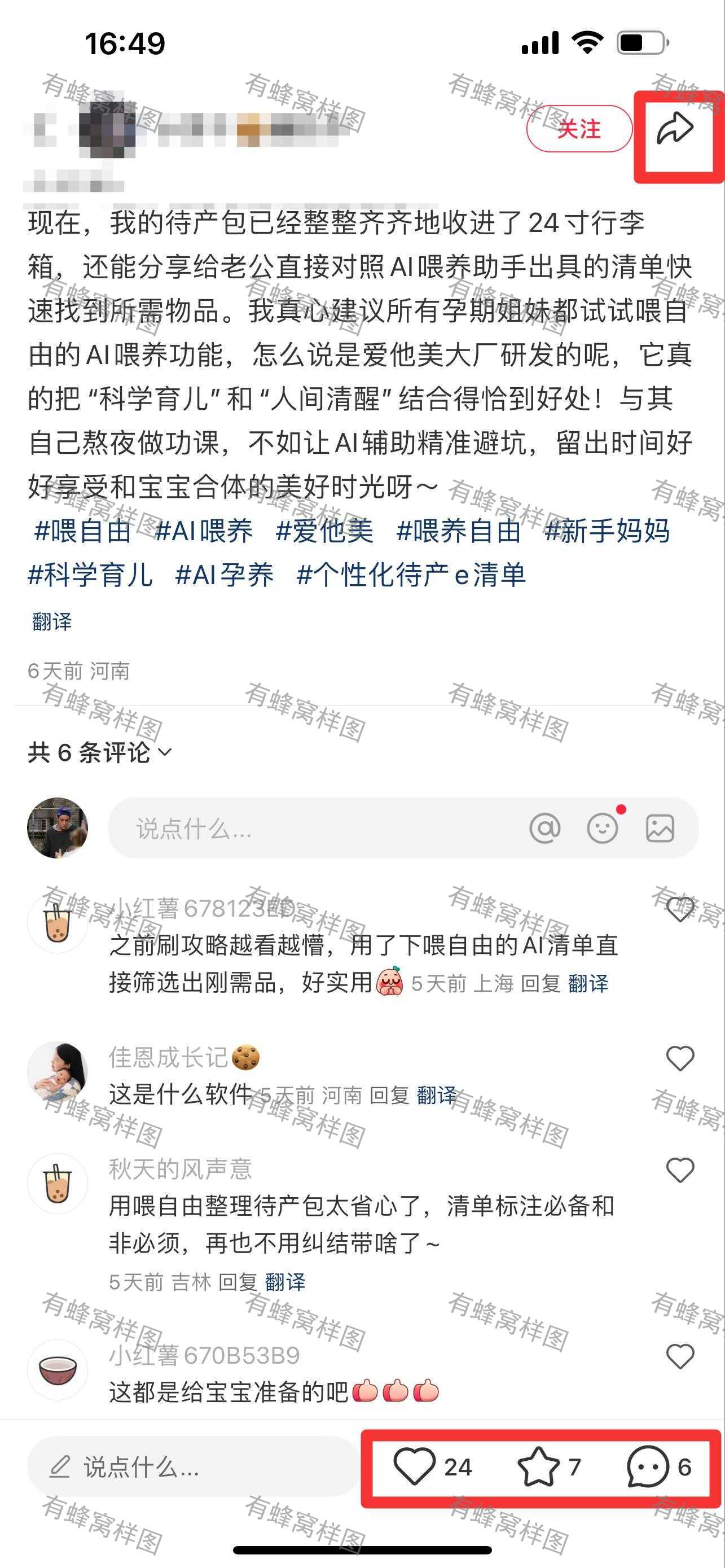Like the comment by 小红薯670B53B9

point(680,1356)
